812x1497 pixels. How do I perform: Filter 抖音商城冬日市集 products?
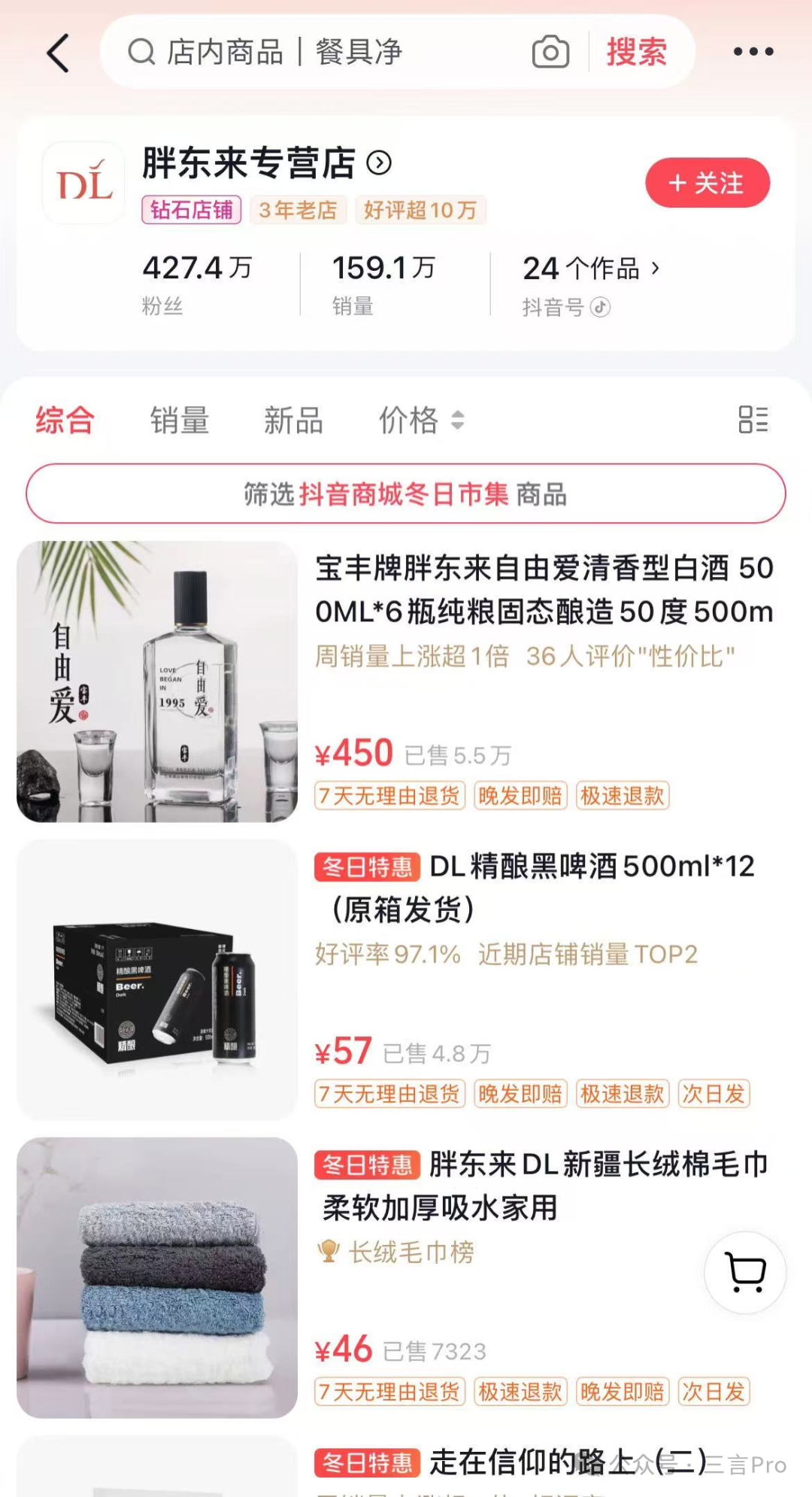coord(406,494)
